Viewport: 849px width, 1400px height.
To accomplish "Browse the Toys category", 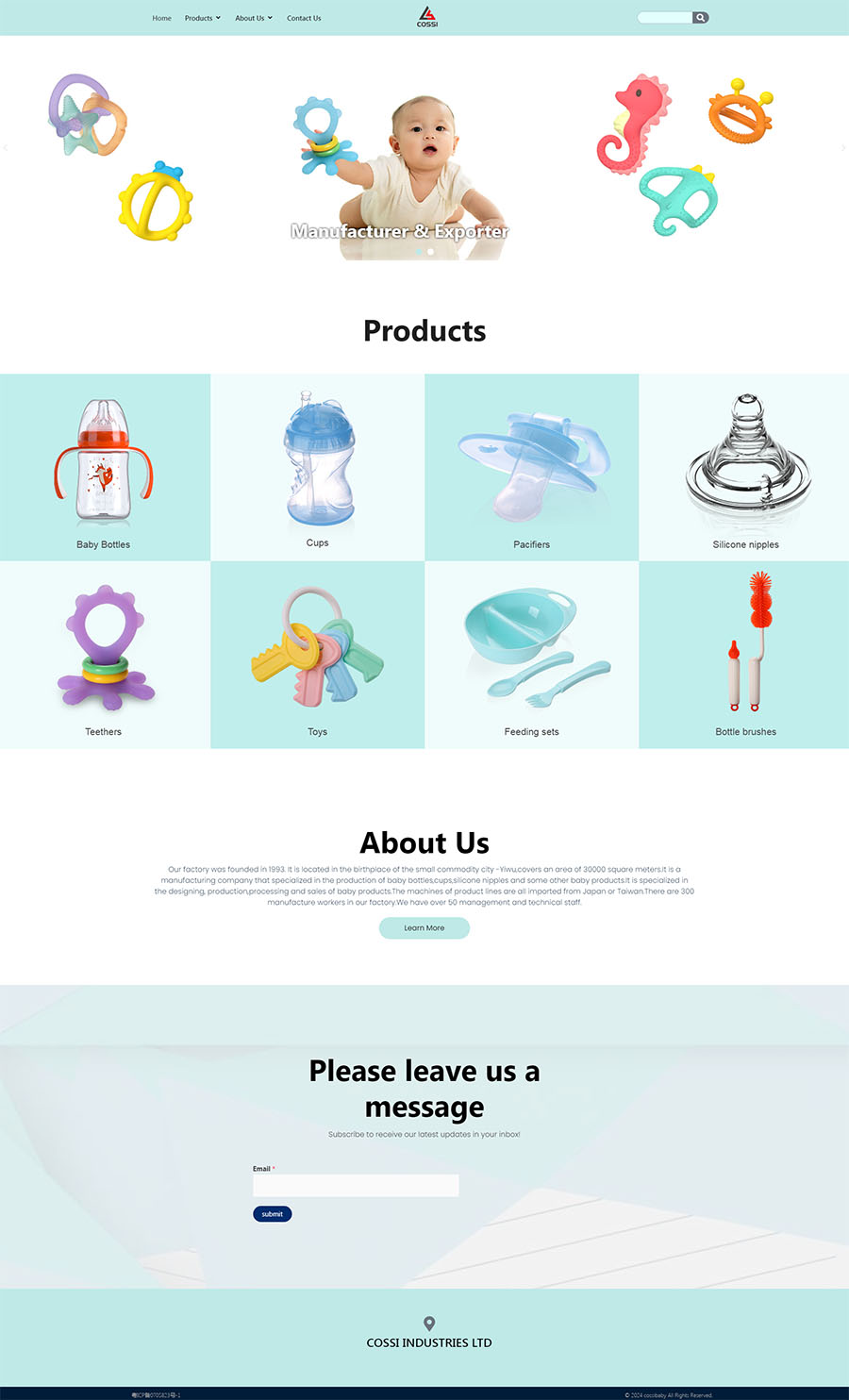I will point(317,655).
